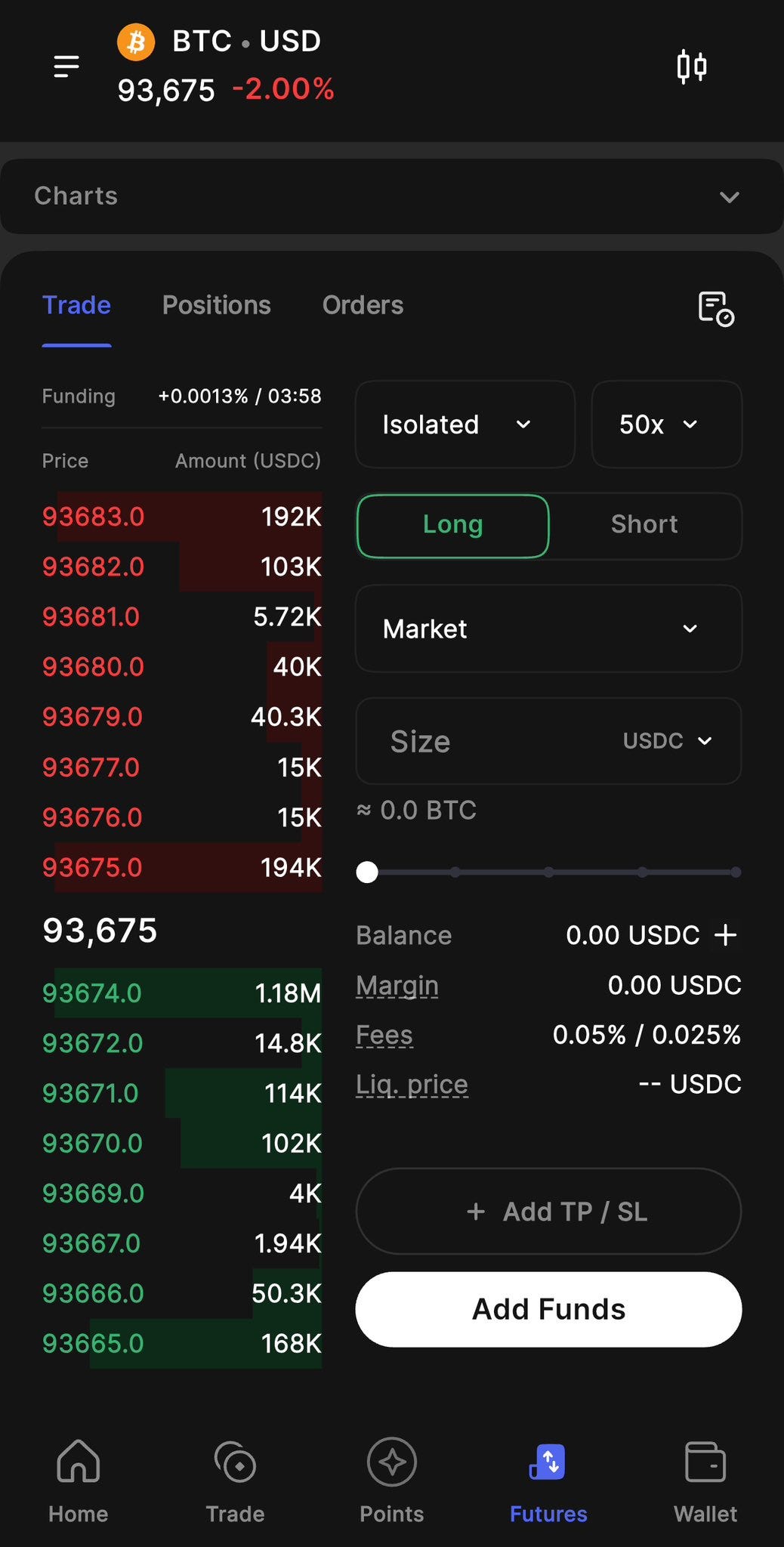This screenshot has height=1547, width=784.
Task: Expand the Charts section
Action: pos(391,196)
